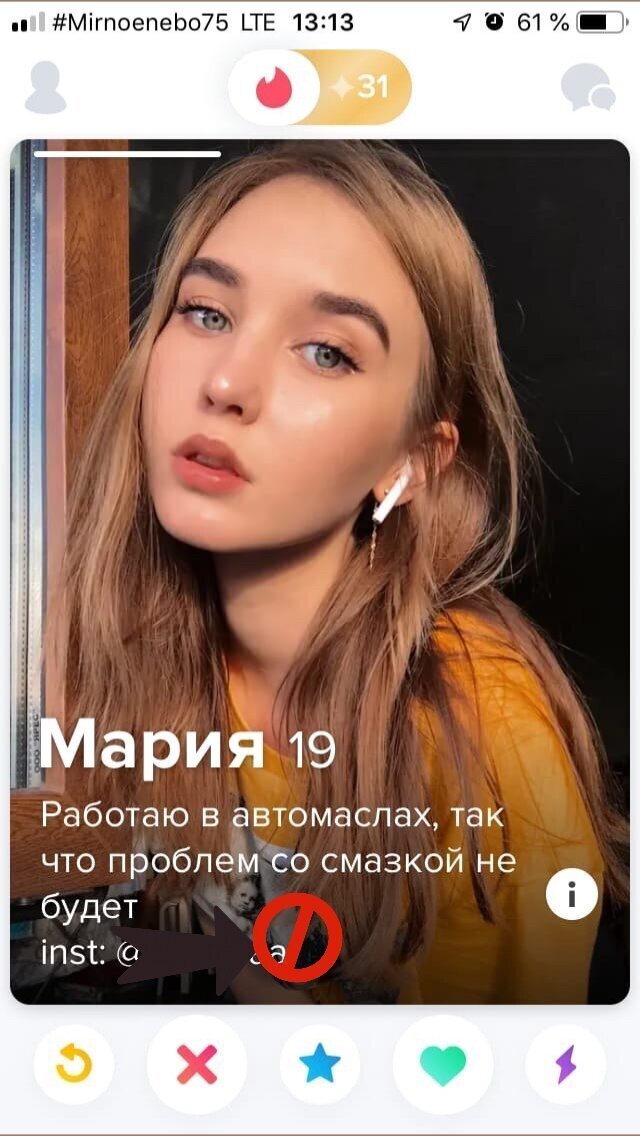Reject Мария with the red X
Viewport: 640px width, 1136px height.
point(197,1066)
